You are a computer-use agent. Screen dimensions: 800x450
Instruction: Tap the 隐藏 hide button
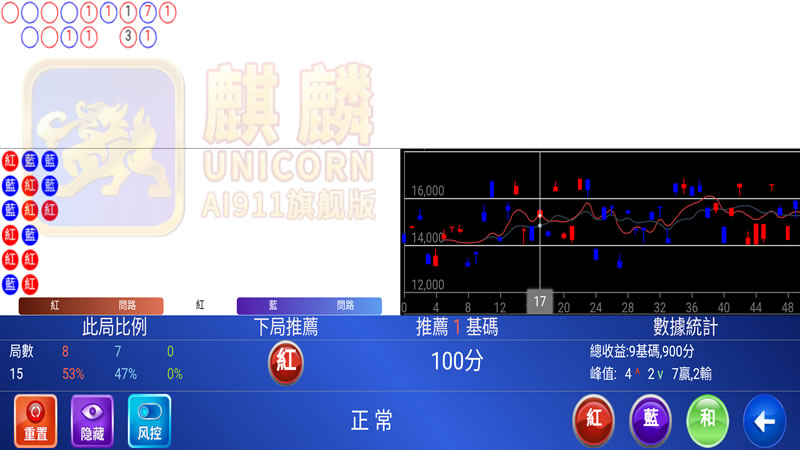[x=93, y=420]
